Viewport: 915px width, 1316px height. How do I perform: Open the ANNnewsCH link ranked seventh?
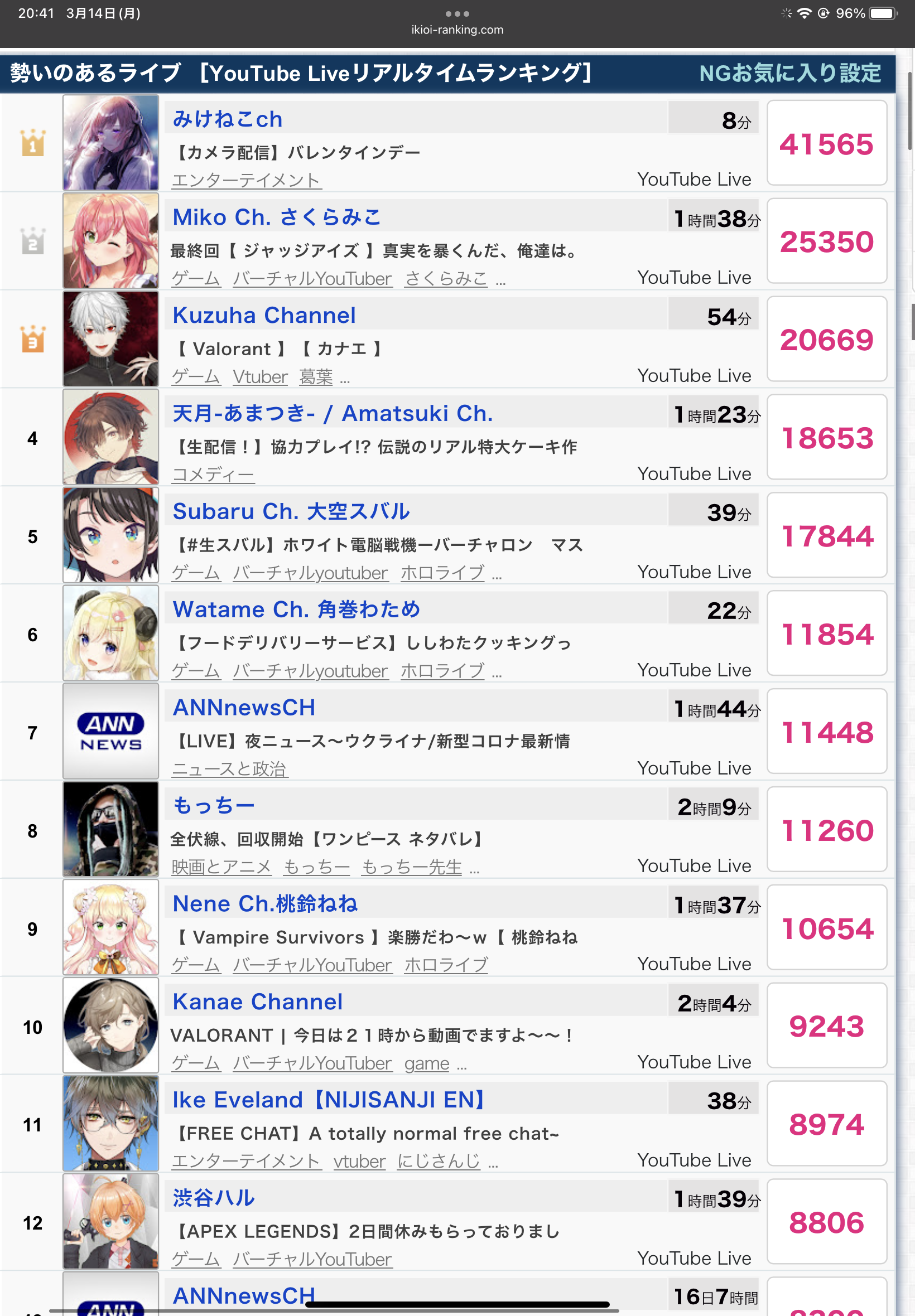click(x=244, y=708)
